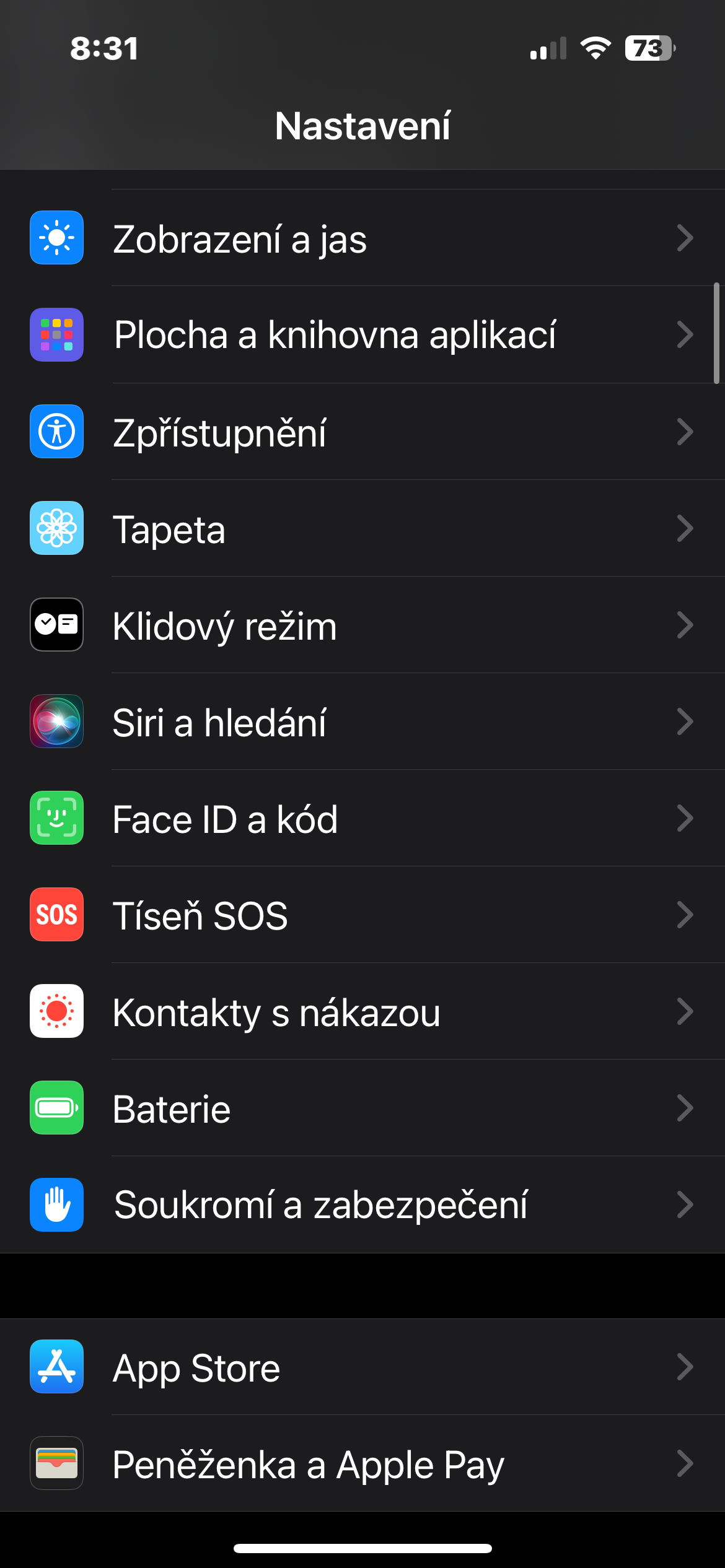Open Zobrazení a jas settings
The width and height of the screenshot is (725, 1568).
click(x=362, y=238)
